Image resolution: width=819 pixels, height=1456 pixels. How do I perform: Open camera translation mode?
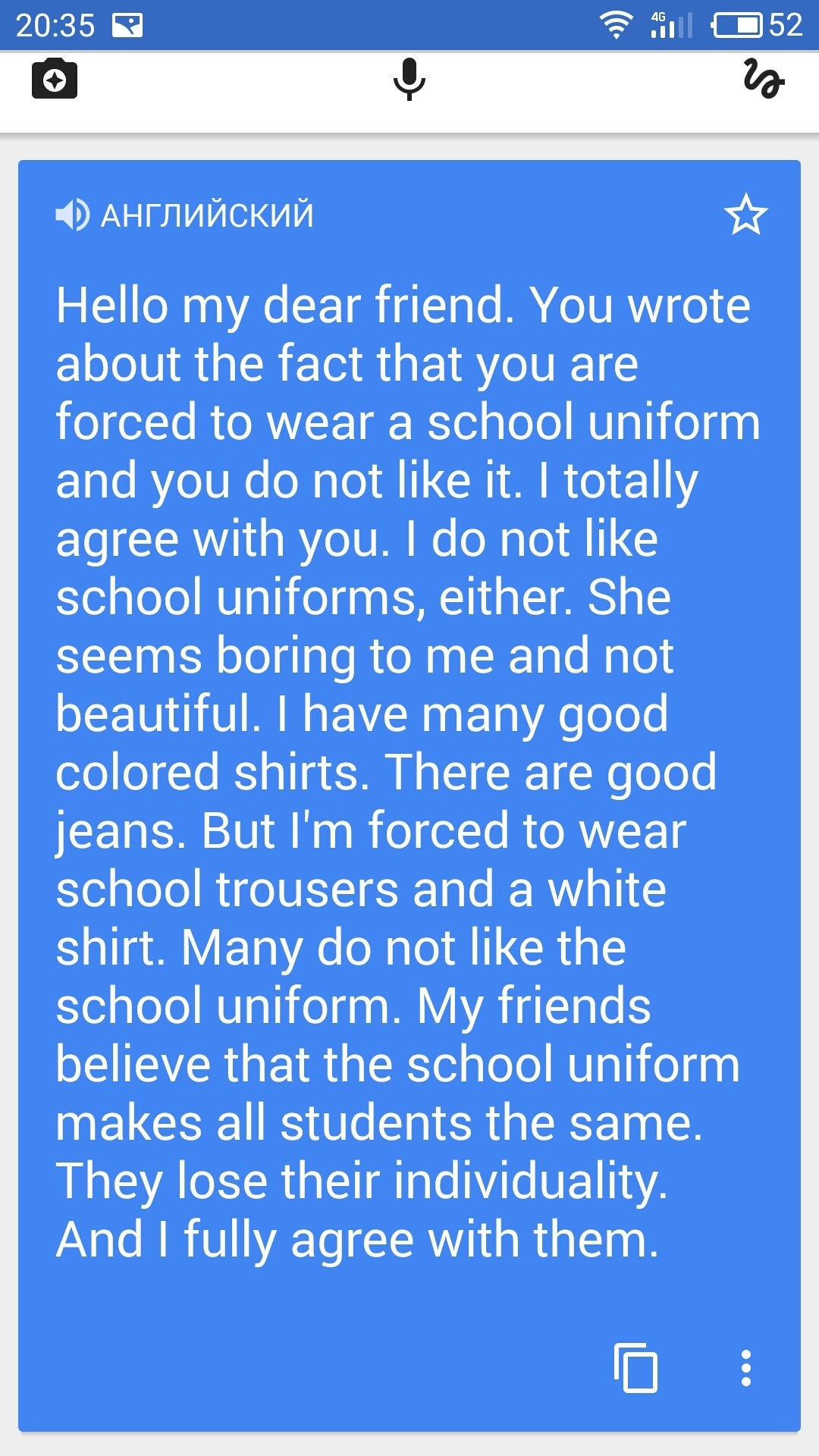(x=55, y=79)
